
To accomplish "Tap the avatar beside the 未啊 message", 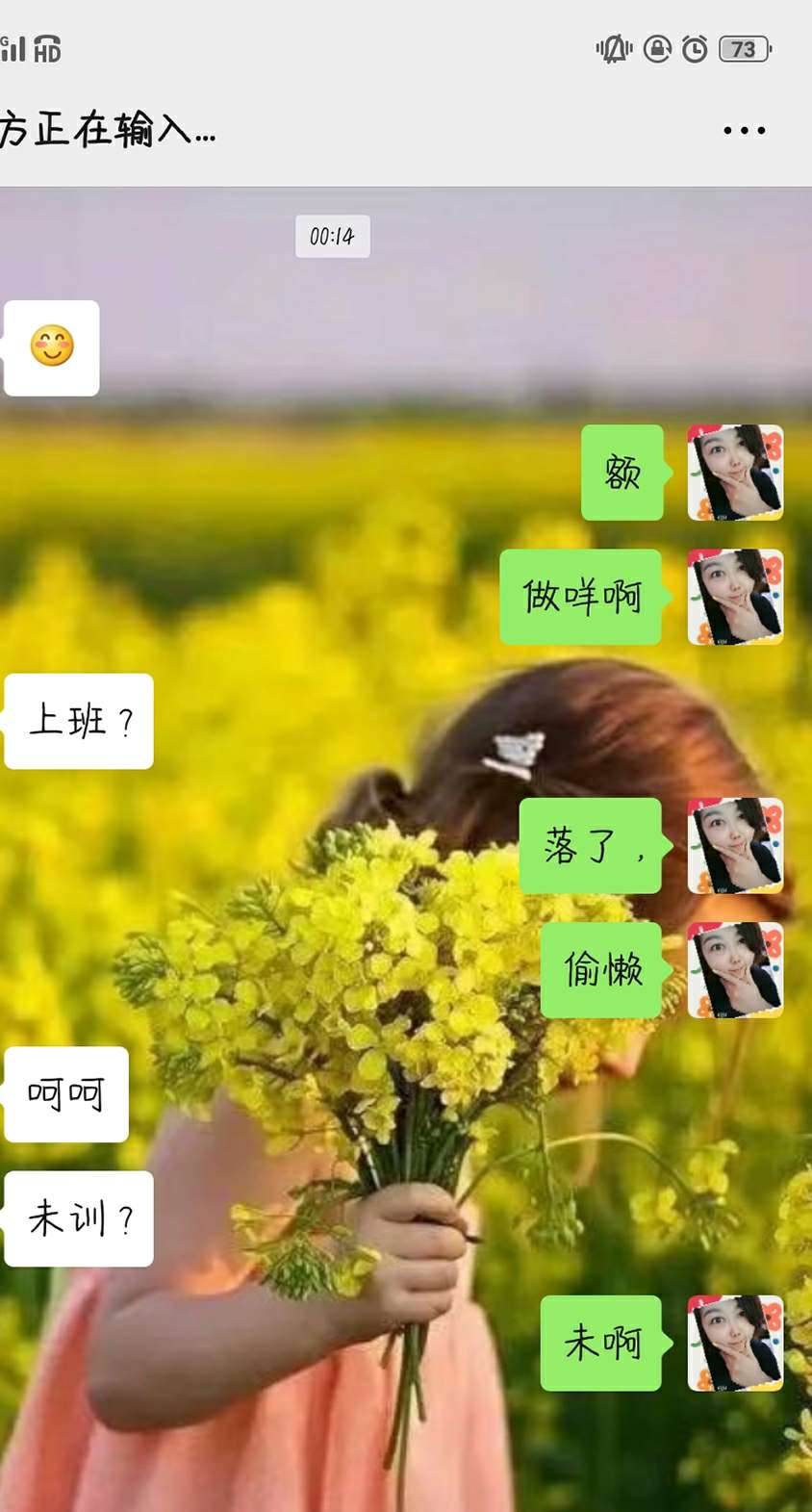I will coord(734,1342).
